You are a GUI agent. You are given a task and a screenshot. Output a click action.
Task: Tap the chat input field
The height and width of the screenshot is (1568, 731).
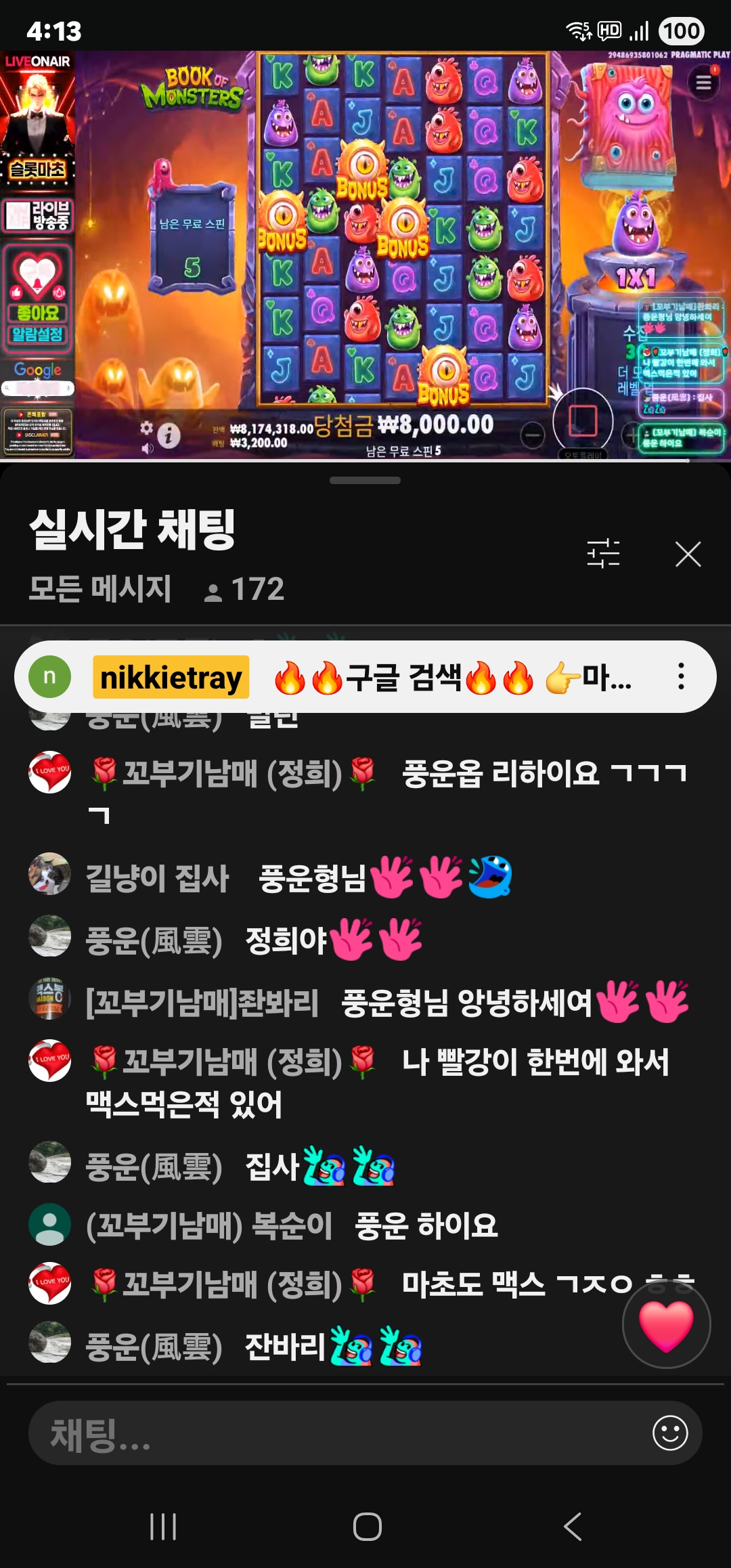(x=338, y=1433)
